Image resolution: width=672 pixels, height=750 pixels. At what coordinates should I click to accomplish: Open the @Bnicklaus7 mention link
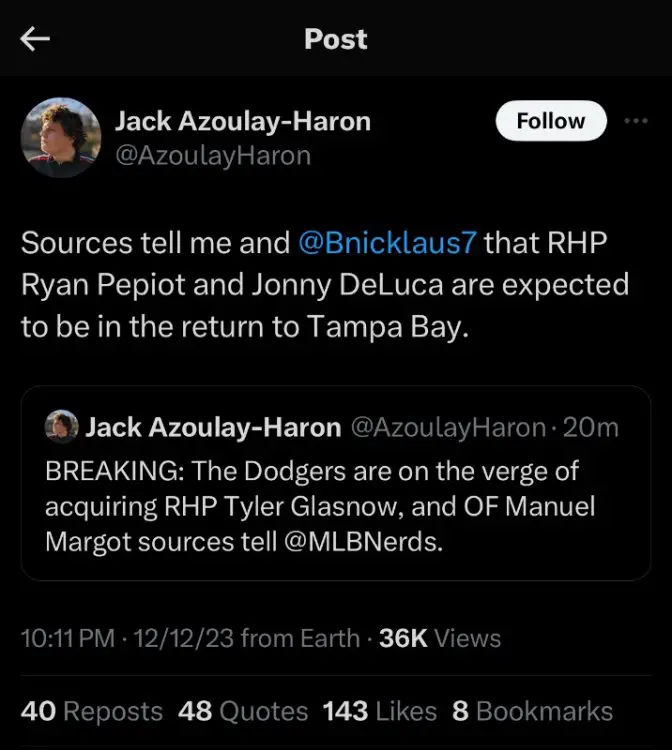[x=391, y=243]
